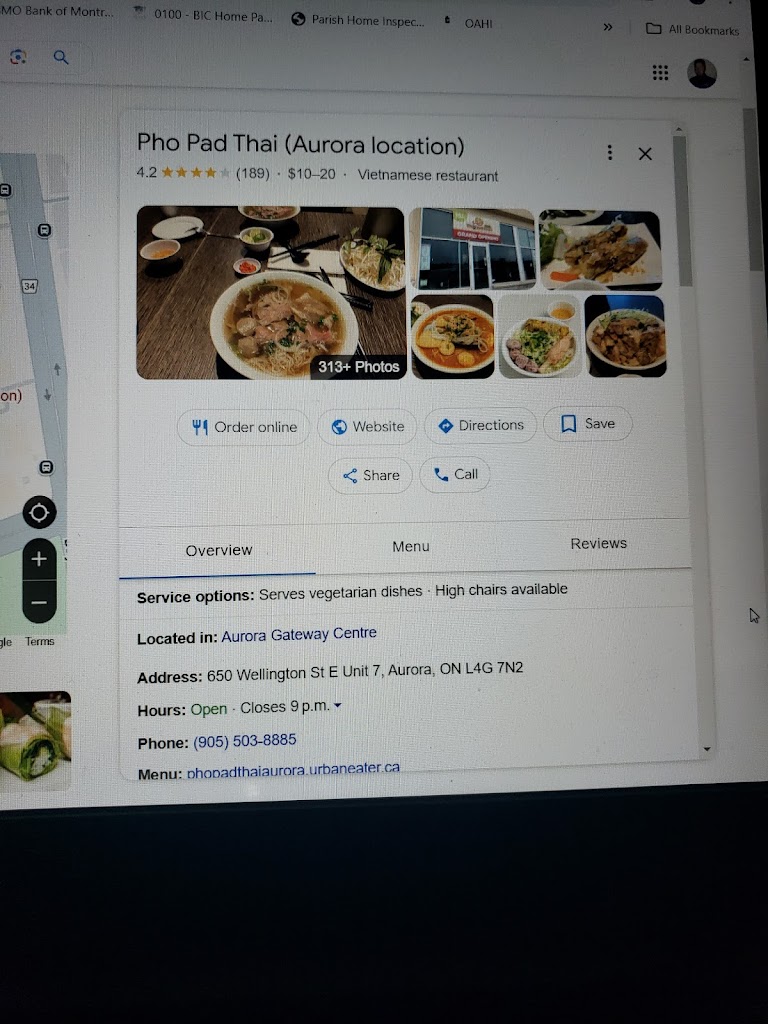Get Directions to the restaurant
Viewport: 768px width, 1024px height.
tap(480, 425)
